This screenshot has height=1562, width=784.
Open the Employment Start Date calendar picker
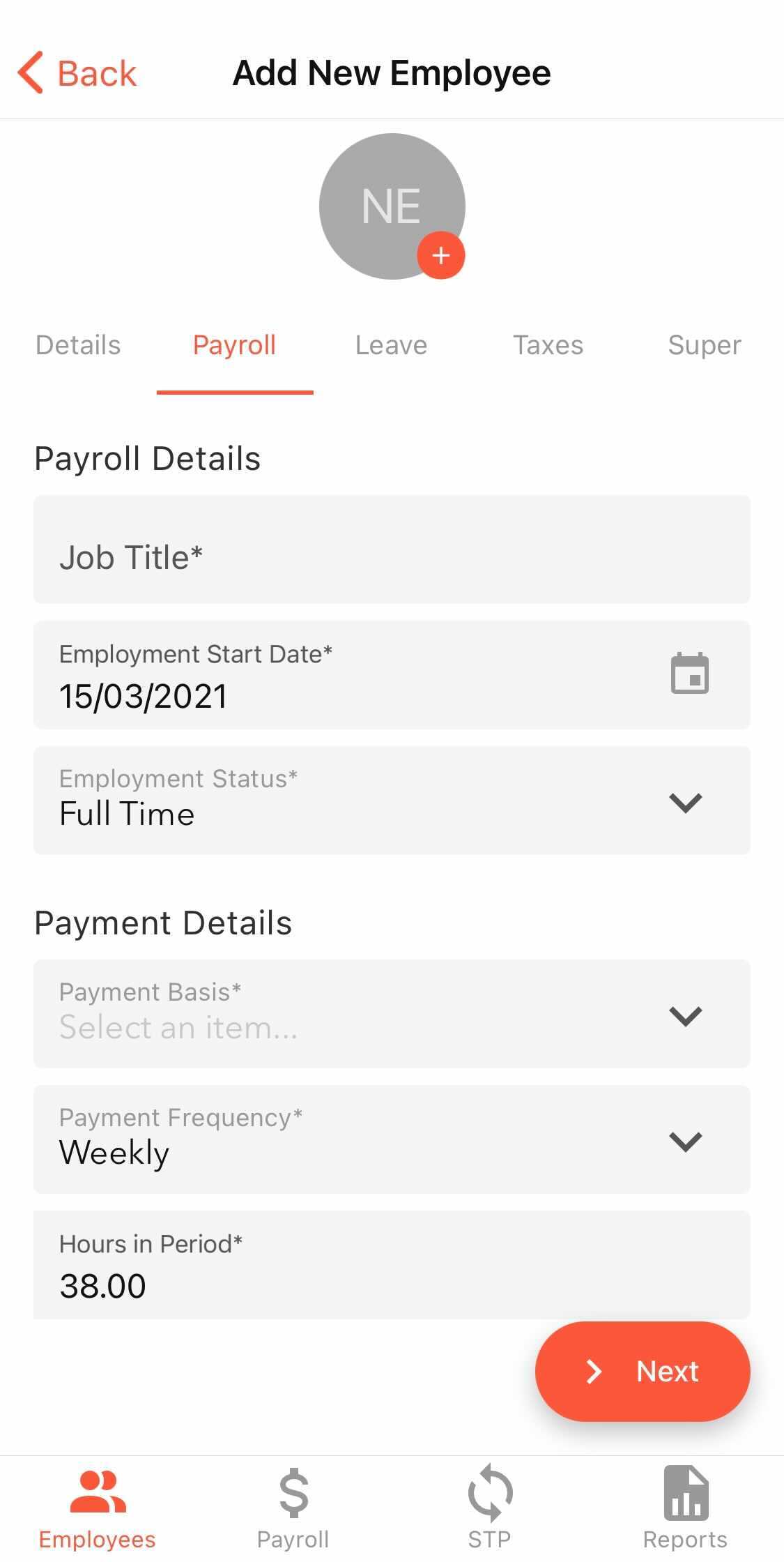689,674
